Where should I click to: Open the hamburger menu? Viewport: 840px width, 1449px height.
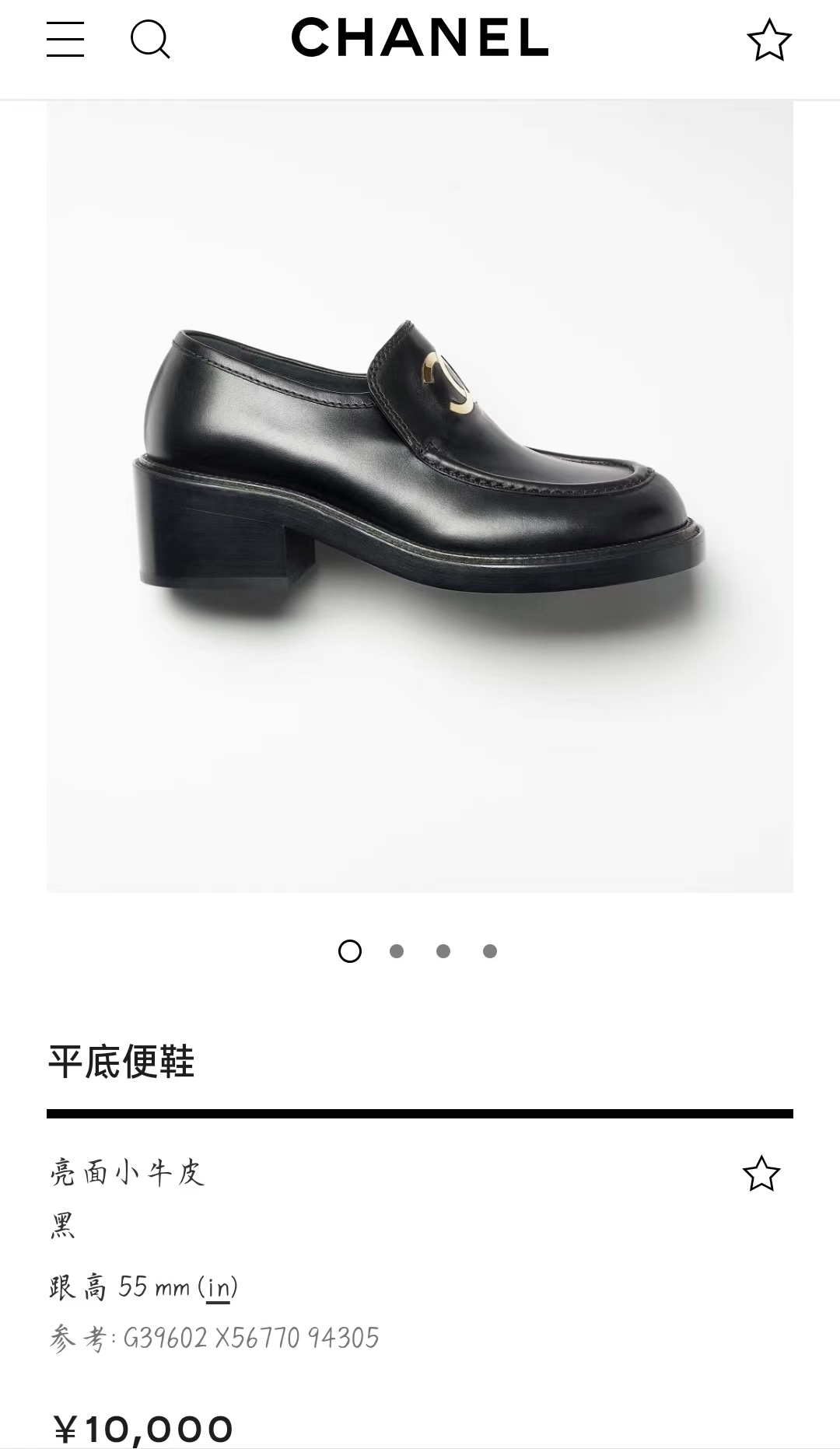(65, 39)
